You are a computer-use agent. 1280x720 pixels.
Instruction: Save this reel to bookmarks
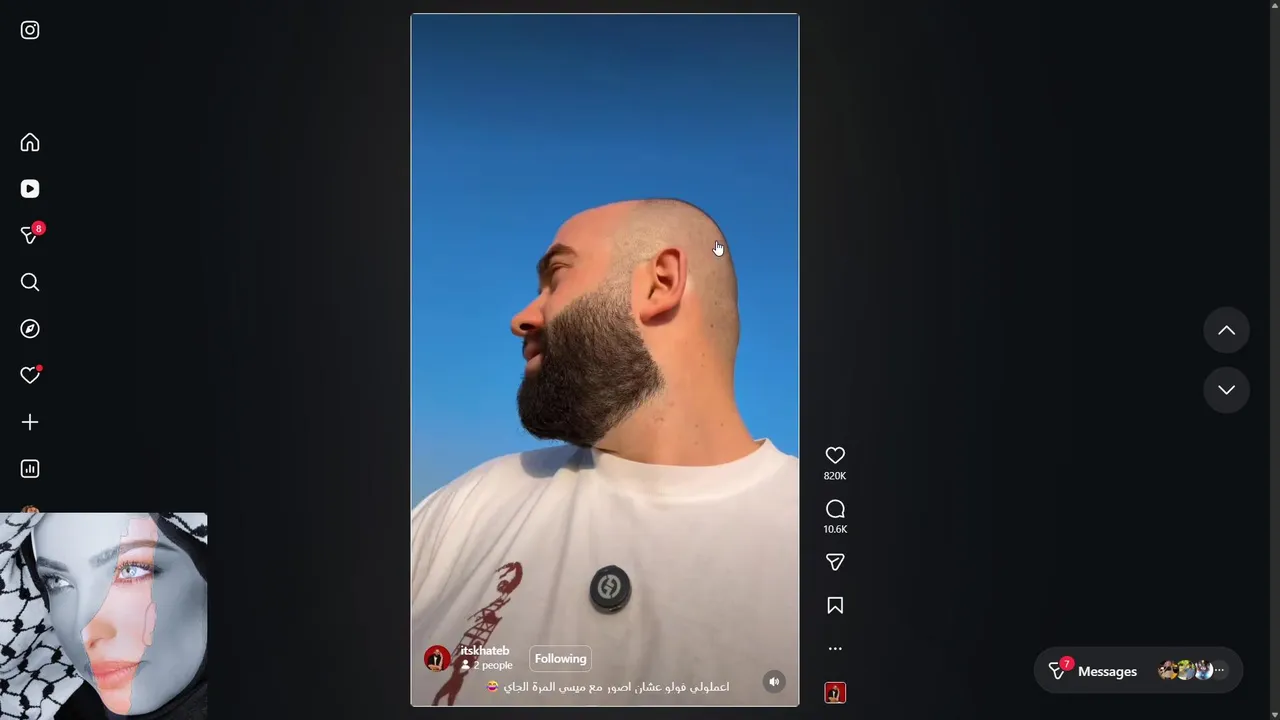[835, 605]
